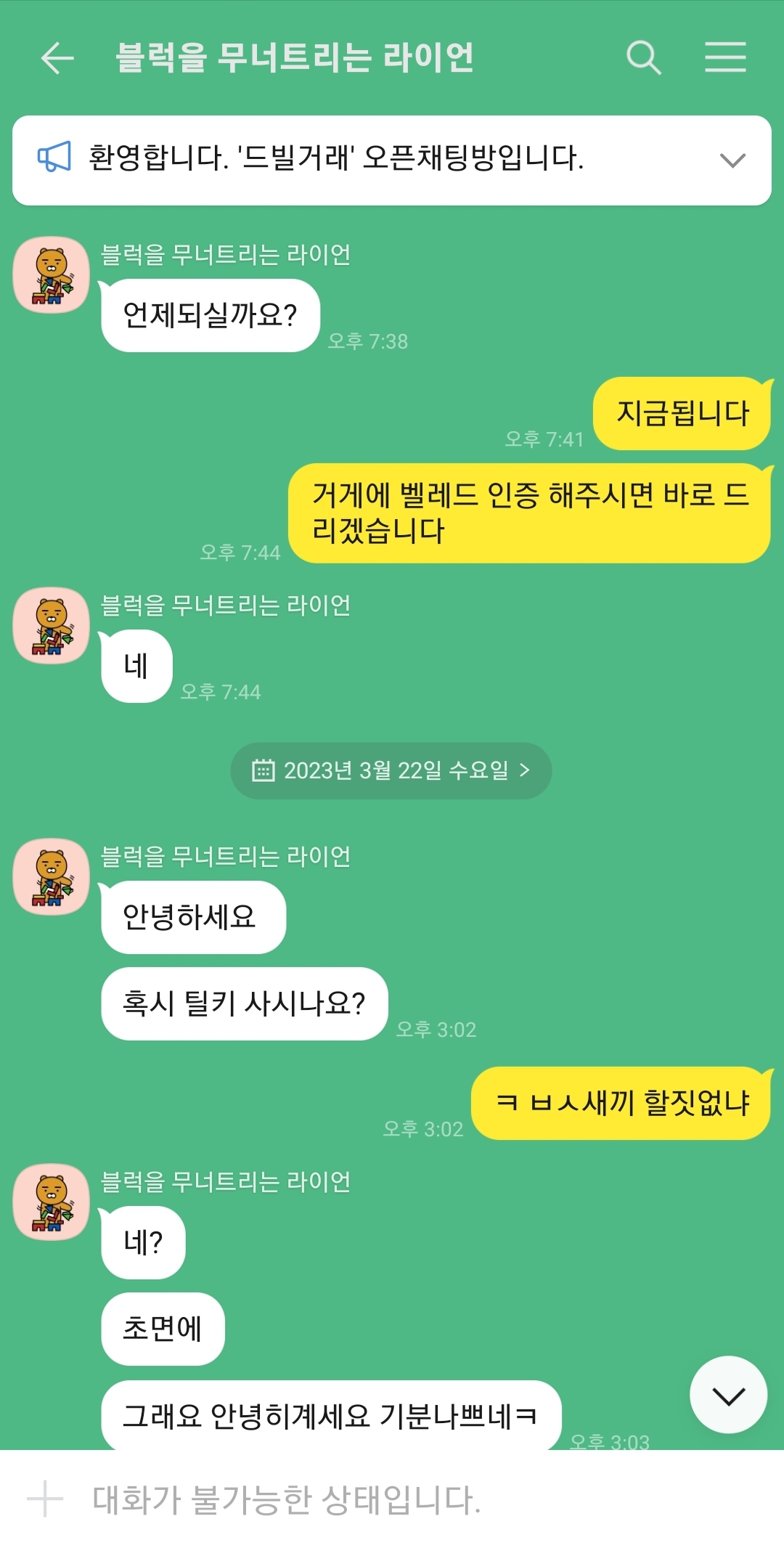Open the chat room hamburger menu
The image size is (784, 1548).
pos(725,57)
